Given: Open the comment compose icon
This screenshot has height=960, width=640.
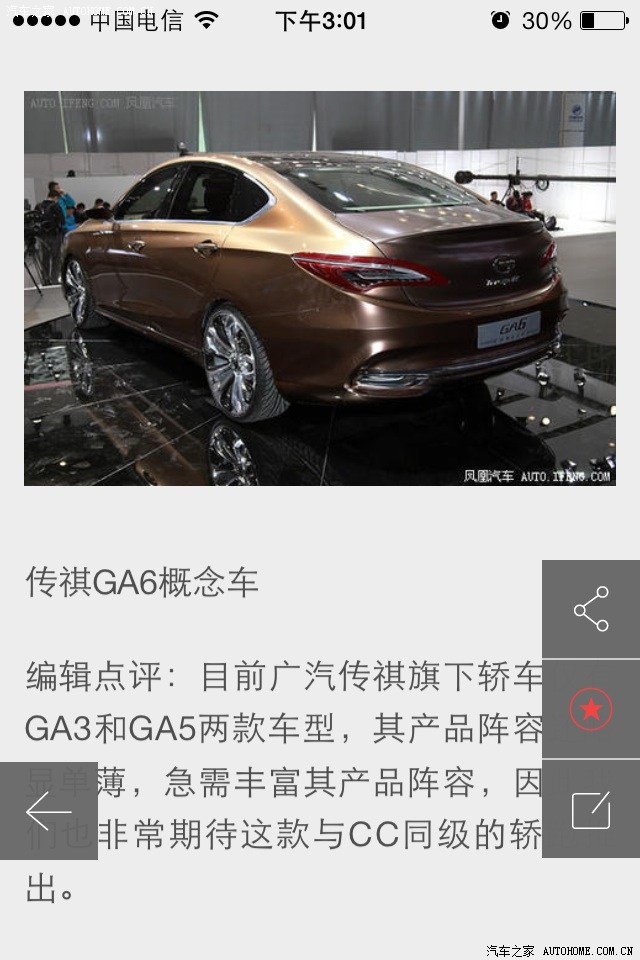Looking at the screenshot, I should (591, 809).
